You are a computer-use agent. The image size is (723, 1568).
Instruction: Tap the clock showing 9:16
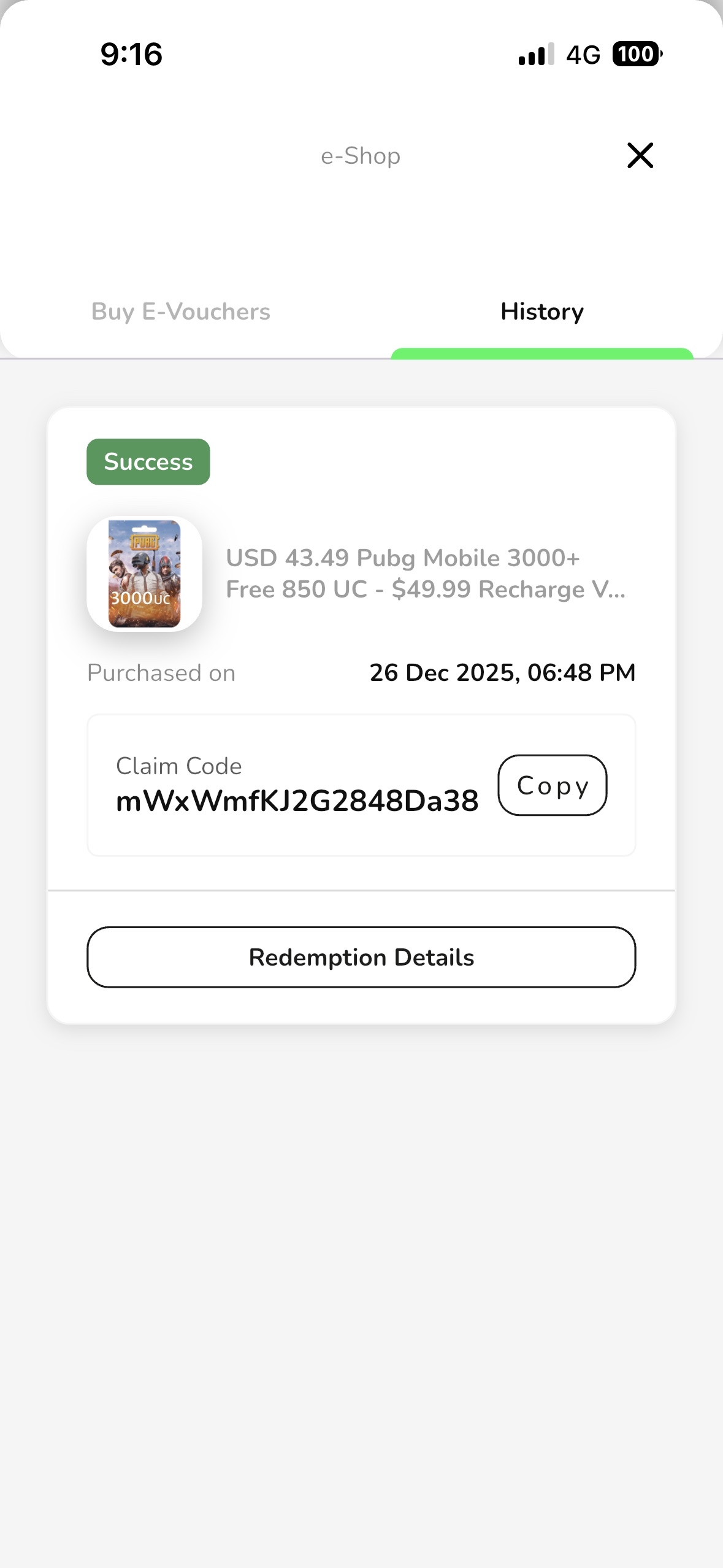(x=131, y=55)
